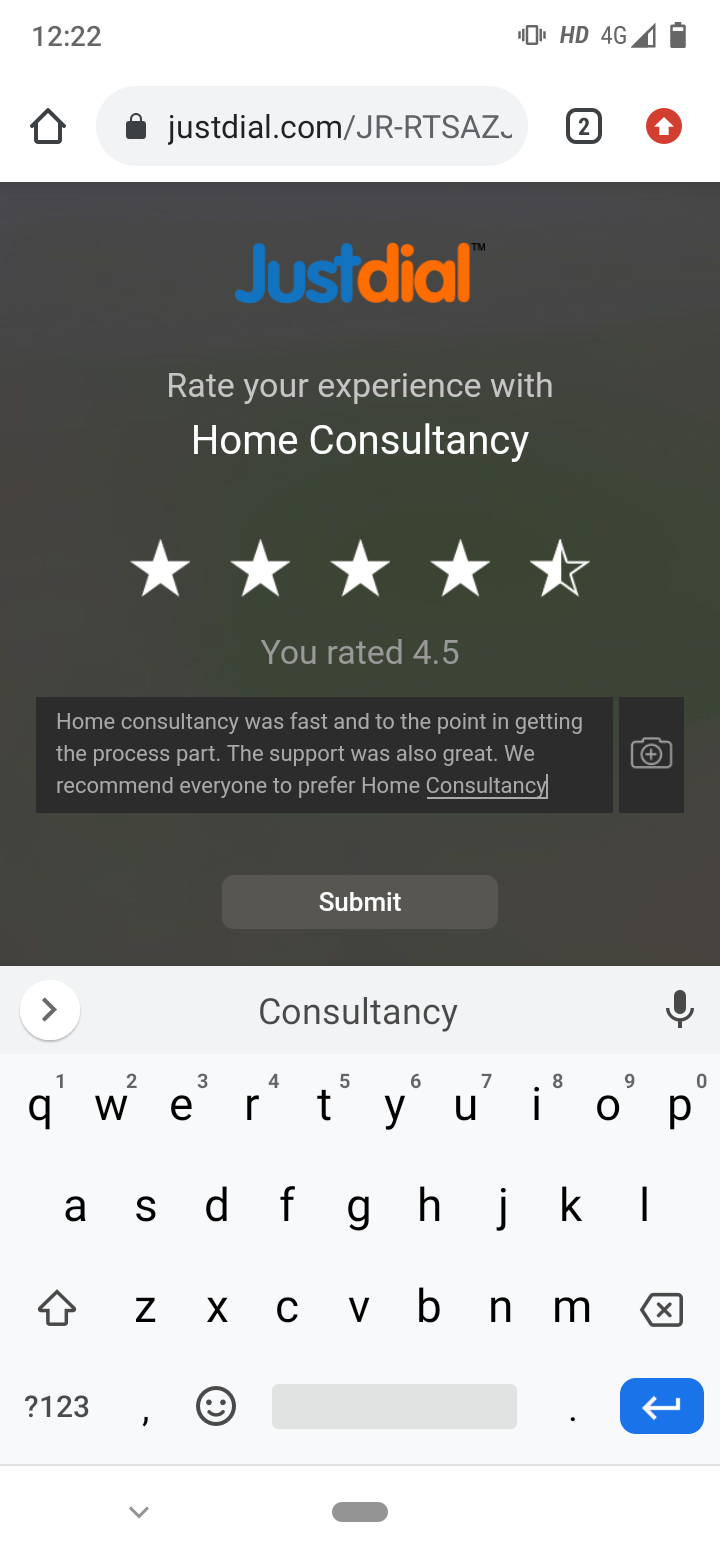Open the tab switcher showing 2 tabs
The height and width of the screenshot is (1560, 720).
tap(584, 127)
